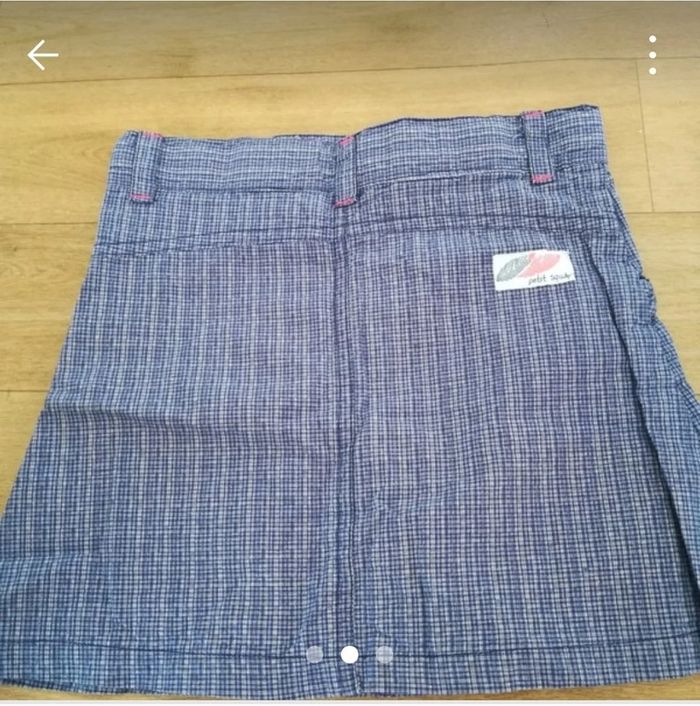The width and height of the screenshot is (700, 706).
Task: Jump to the first photo indicator dot
Action: click(x=314, y=654)
